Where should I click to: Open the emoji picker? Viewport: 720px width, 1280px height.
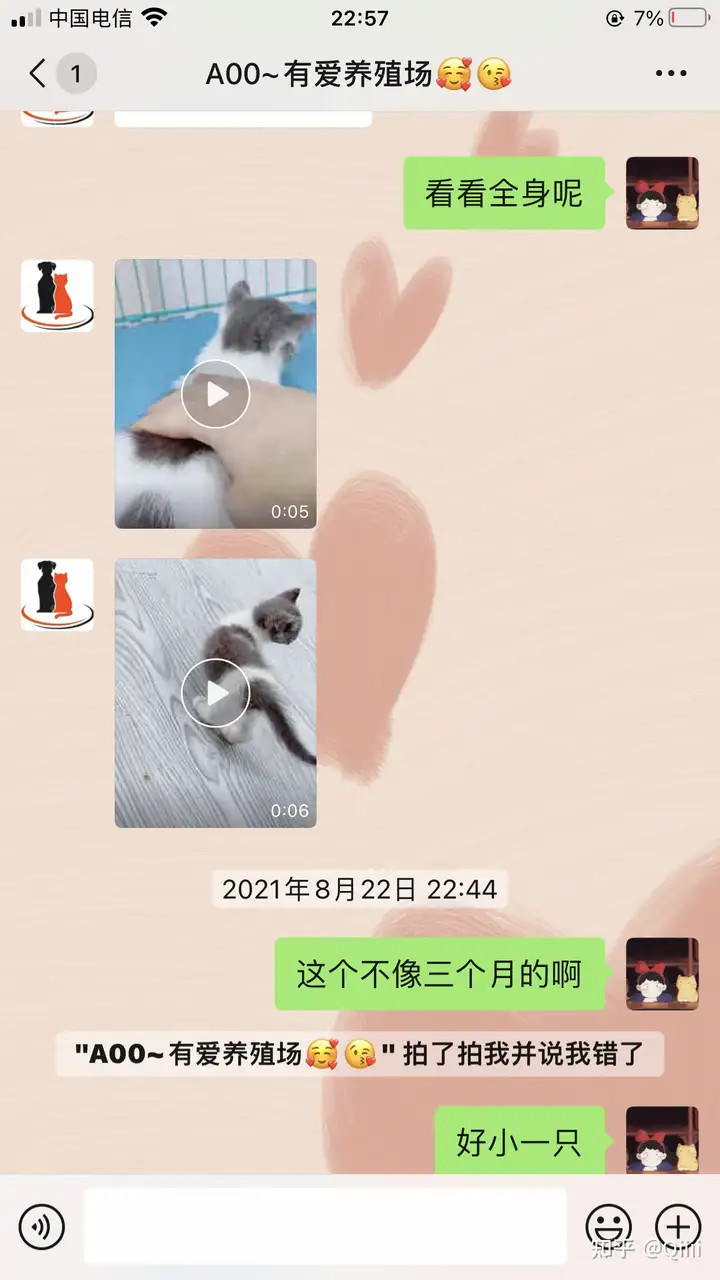608,1226
